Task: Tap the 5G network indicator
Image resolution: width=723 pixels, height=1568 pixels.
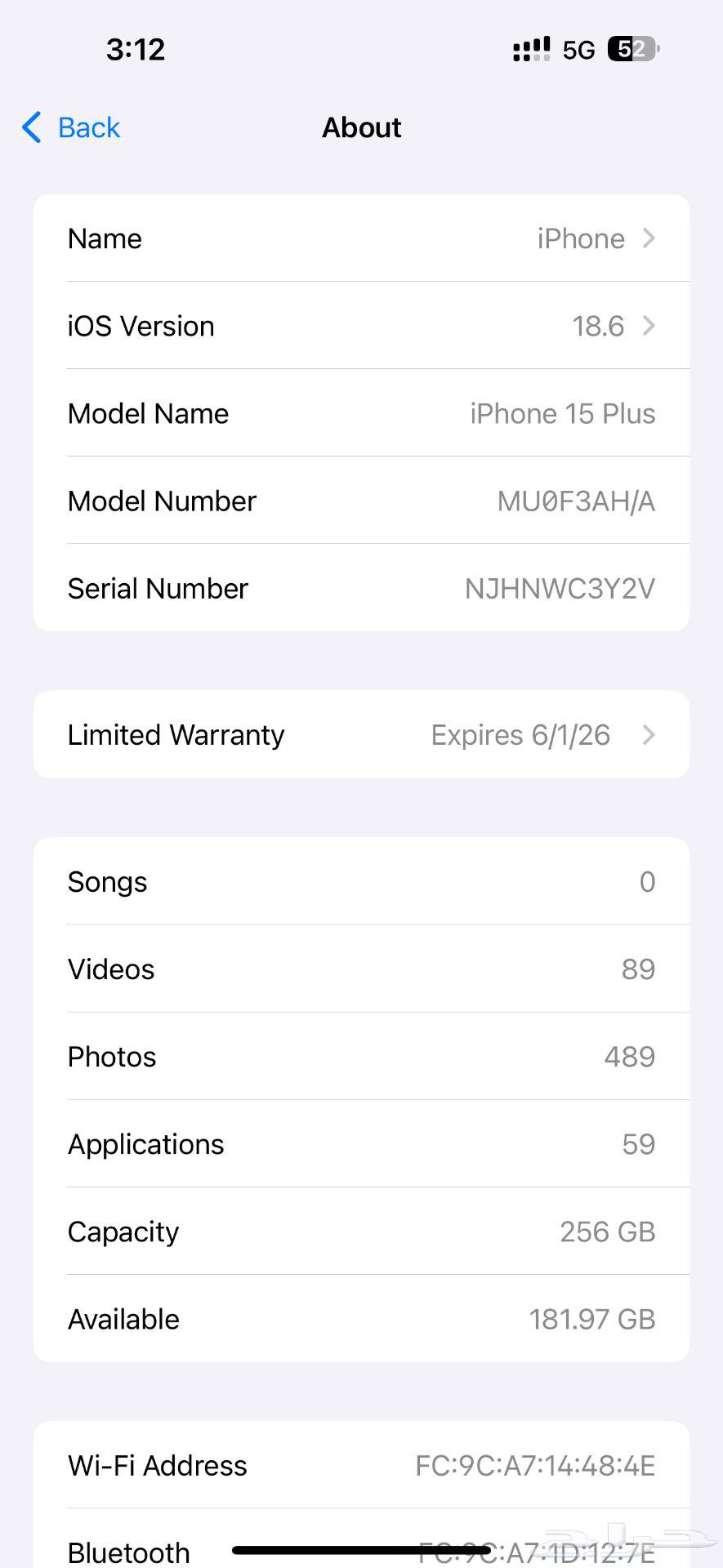Action: [577, 49]
